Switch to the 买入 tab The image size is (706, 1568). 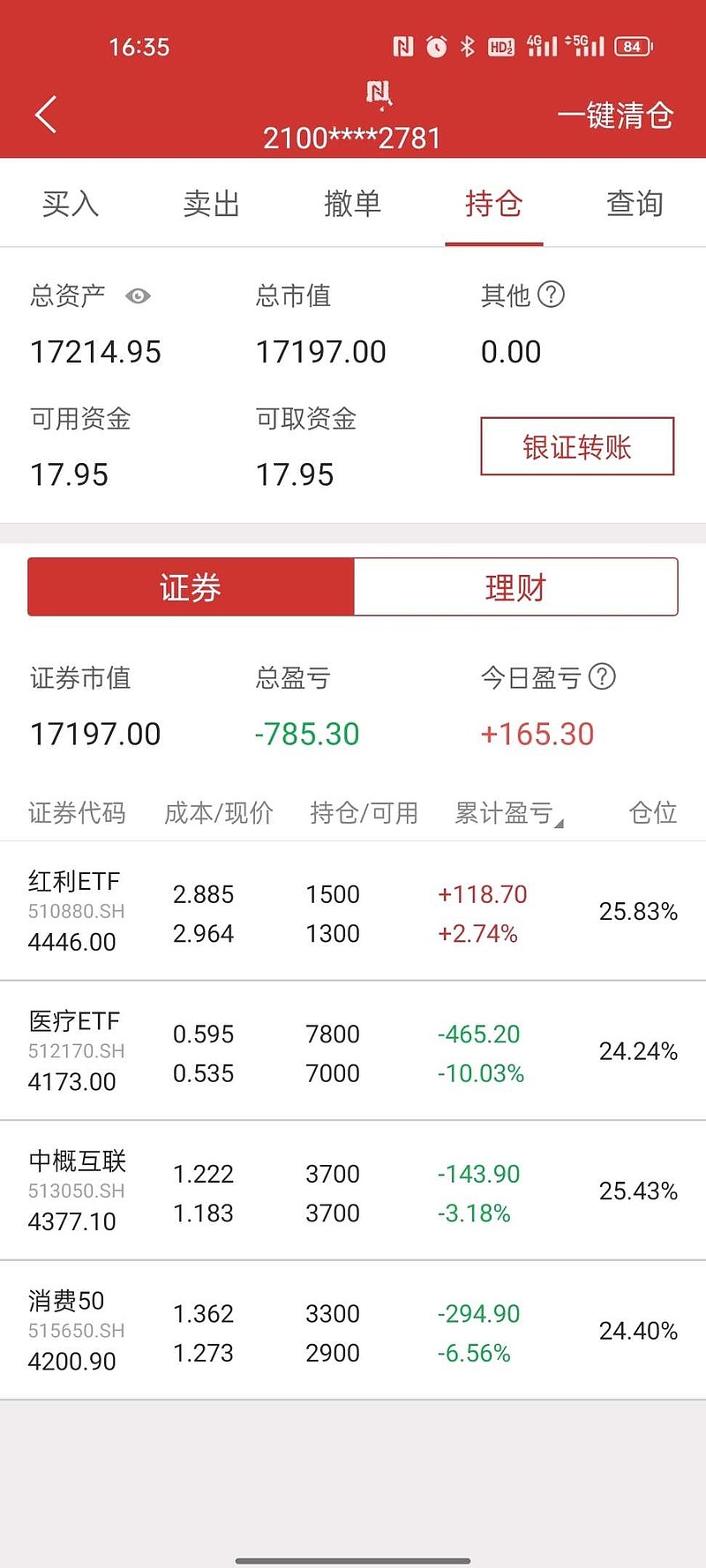pos(71,204)
